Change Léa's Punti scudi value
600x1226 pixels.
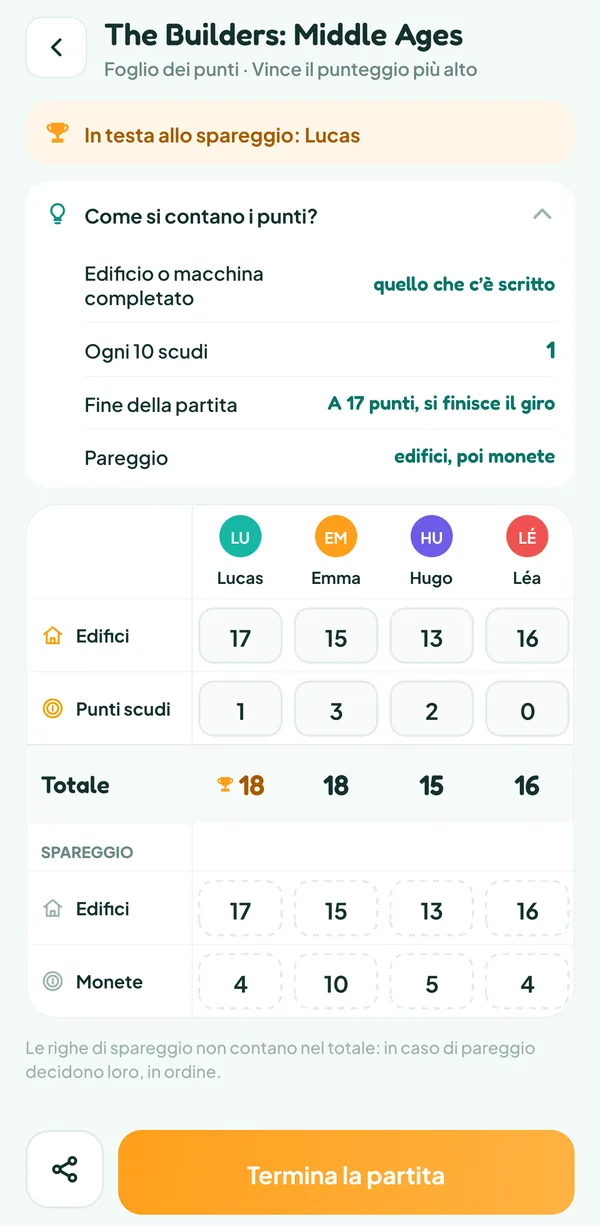pyautogui.click(x=527, y=709)
